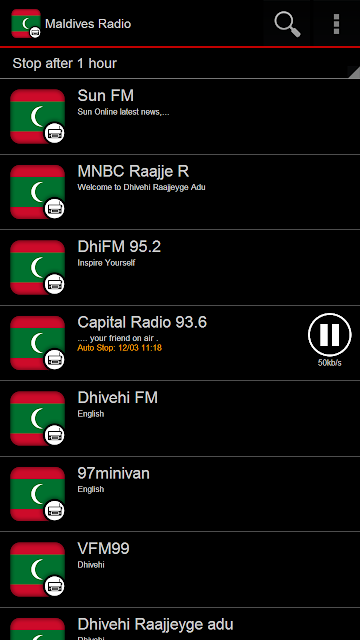Image resolution: width=360 pixels, height=640 pixels.
Task: Tune in to DhiFM 95.2
Action: coord(180,268)
